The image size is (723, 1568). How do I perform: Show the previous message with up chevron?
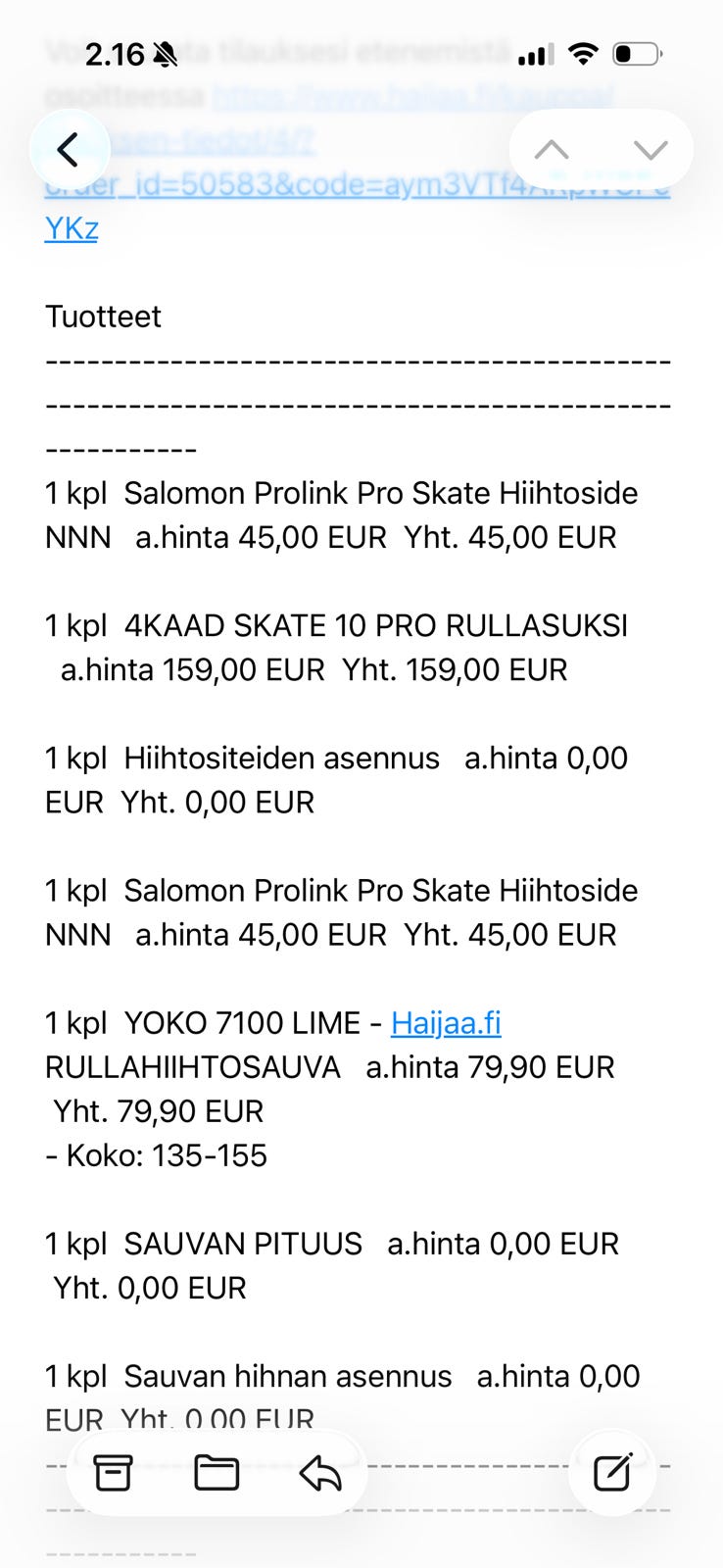[x=552, y=150]
